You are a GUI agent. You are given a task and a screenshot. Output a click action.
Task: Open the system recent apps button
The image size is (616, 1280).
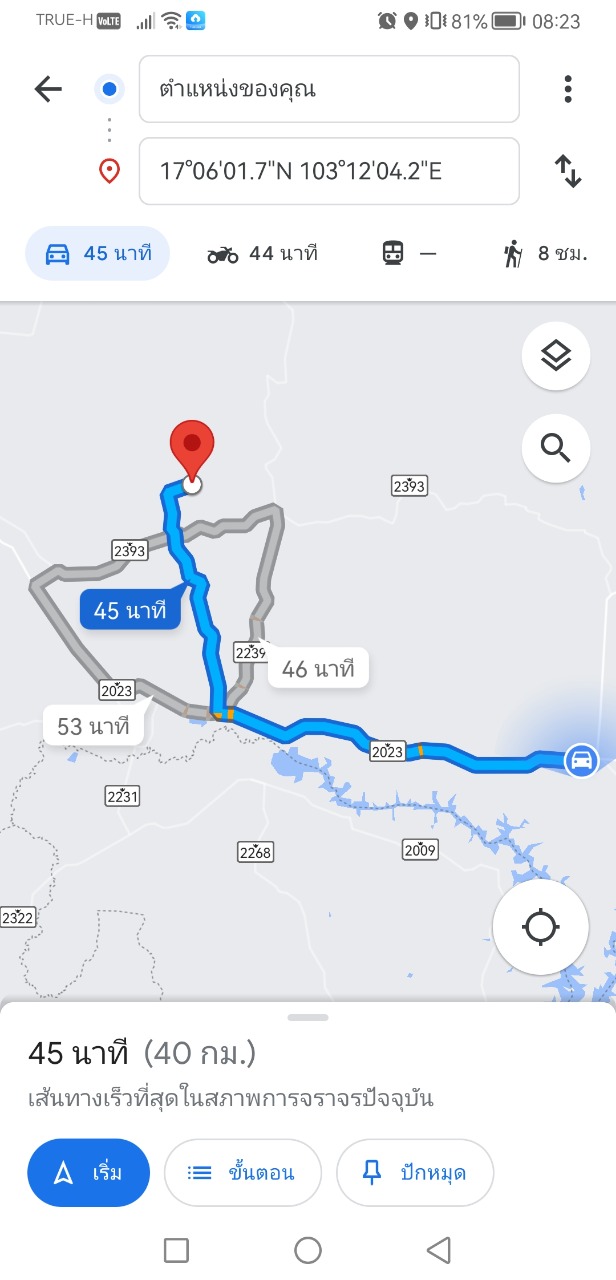(176, 1250)
